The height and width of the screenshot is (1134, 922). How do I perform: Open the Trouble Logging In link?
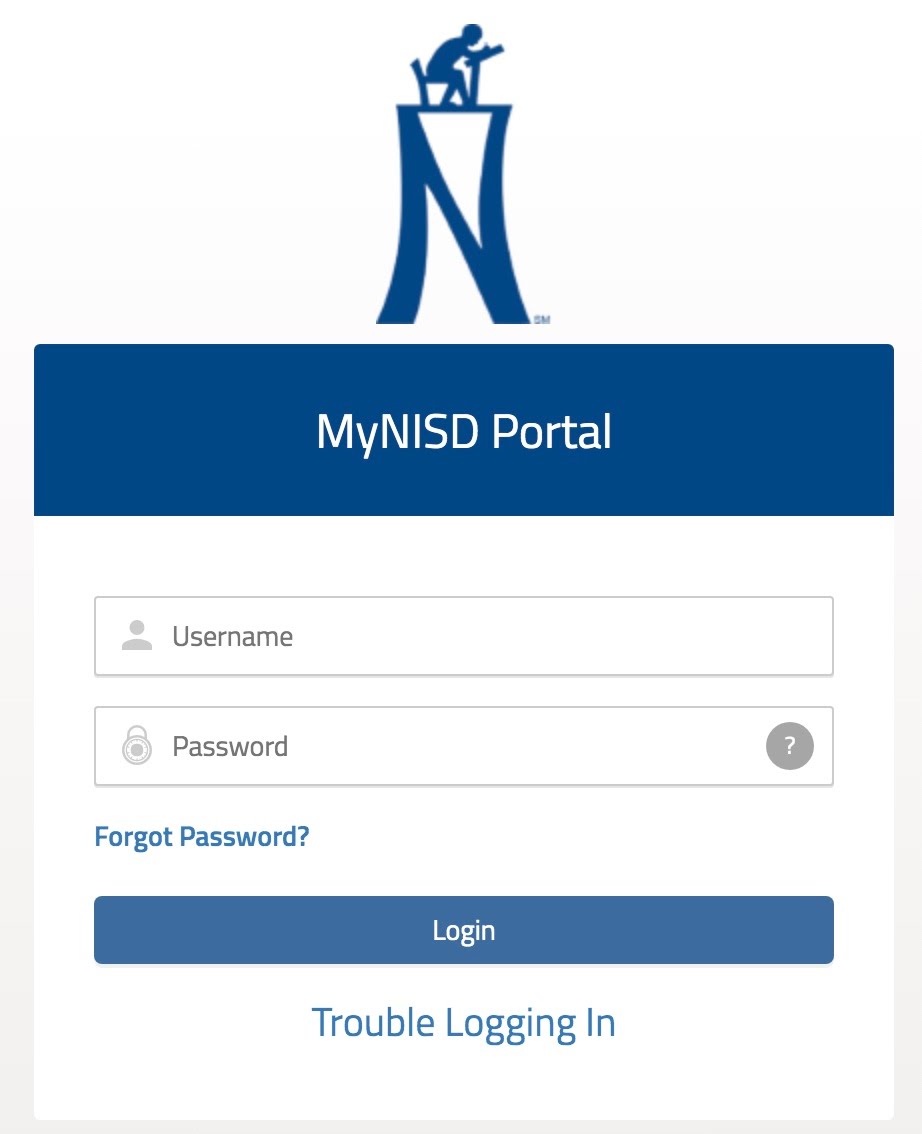pos(463,1023)
